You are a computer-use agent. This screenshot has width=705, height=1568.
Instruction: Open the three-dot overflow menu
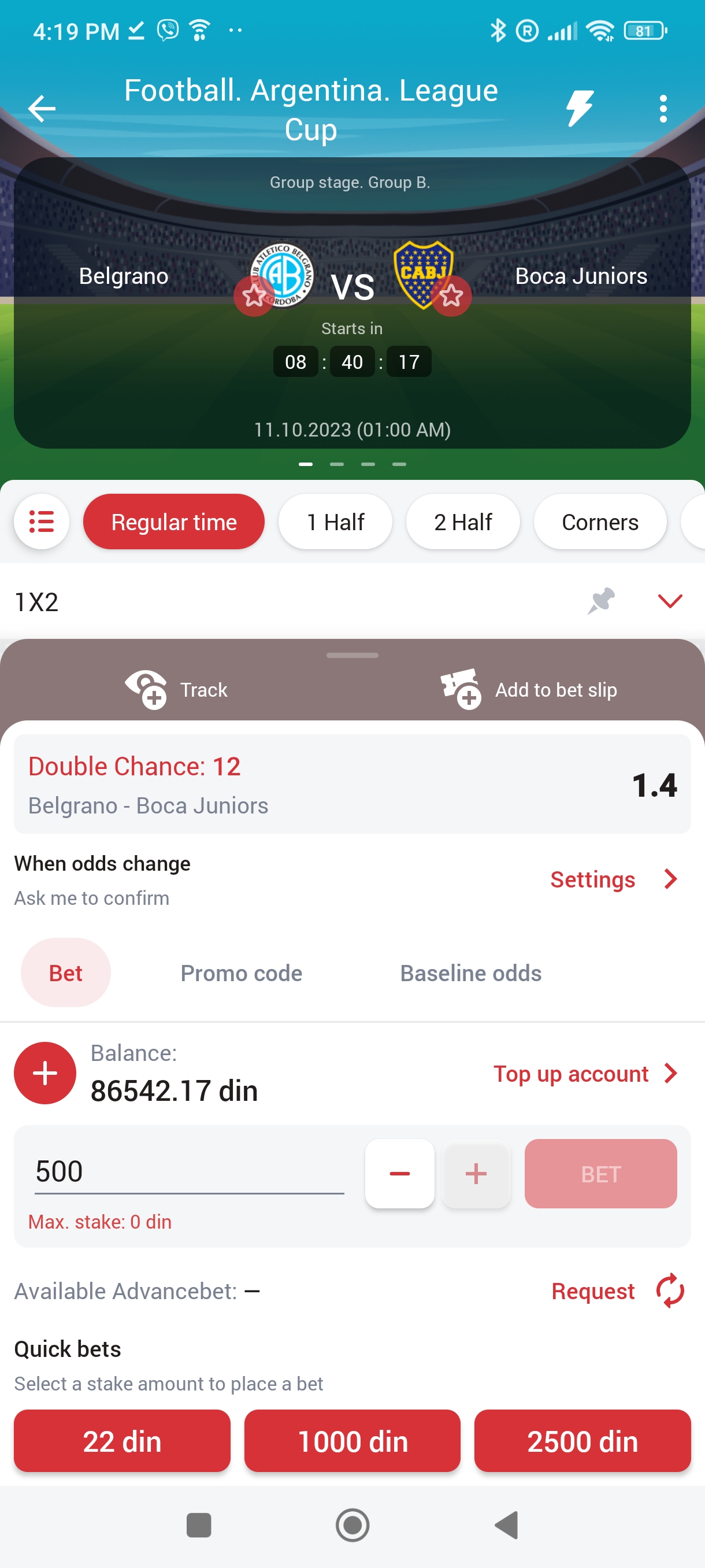point(662,108)
